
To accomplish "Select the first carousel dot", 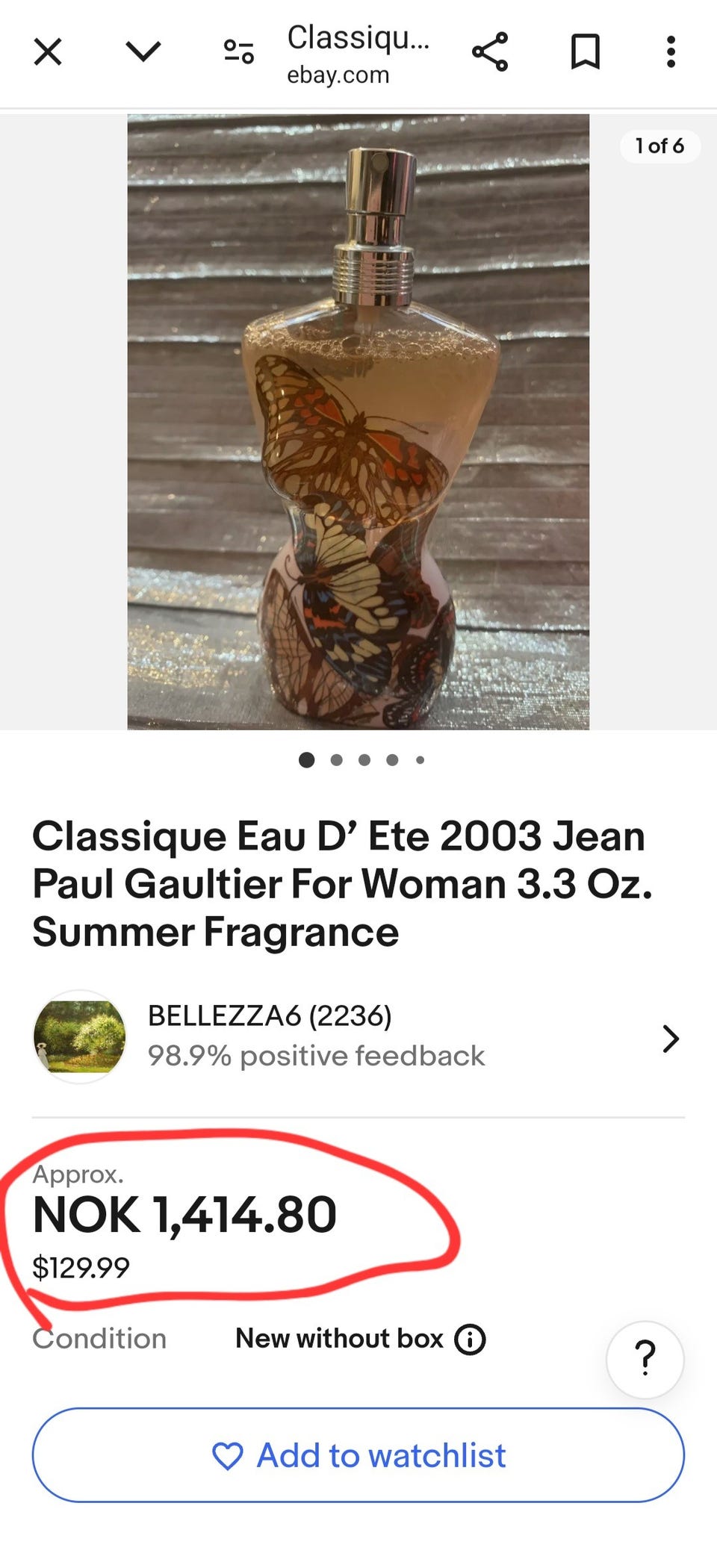I will click(x=308, y=760).
